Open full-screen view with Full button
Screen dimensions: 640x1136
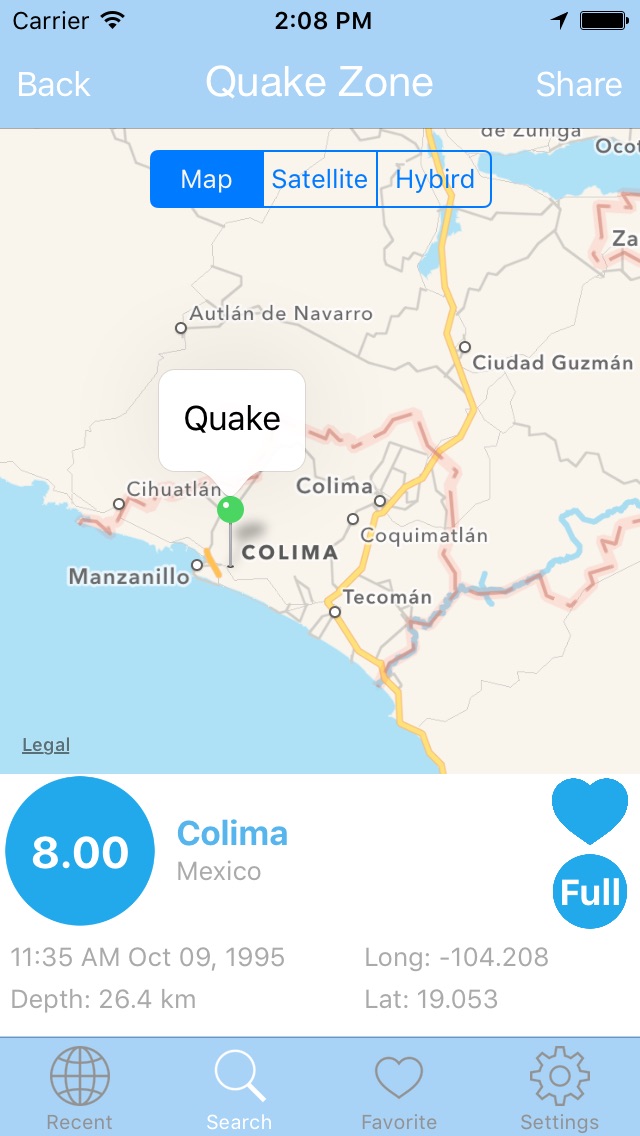pyautogui.click(x=590, y=892)
